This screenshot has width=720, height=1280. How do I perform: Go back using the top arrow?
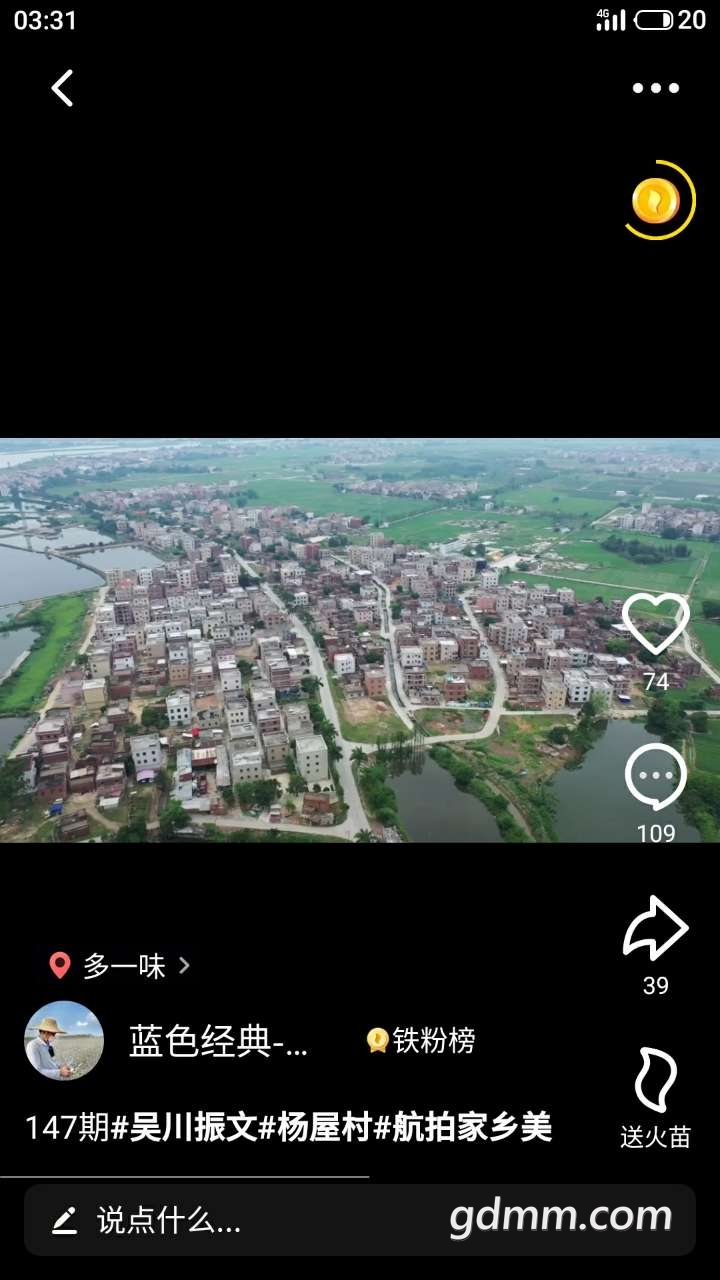[x=62, y=88]
